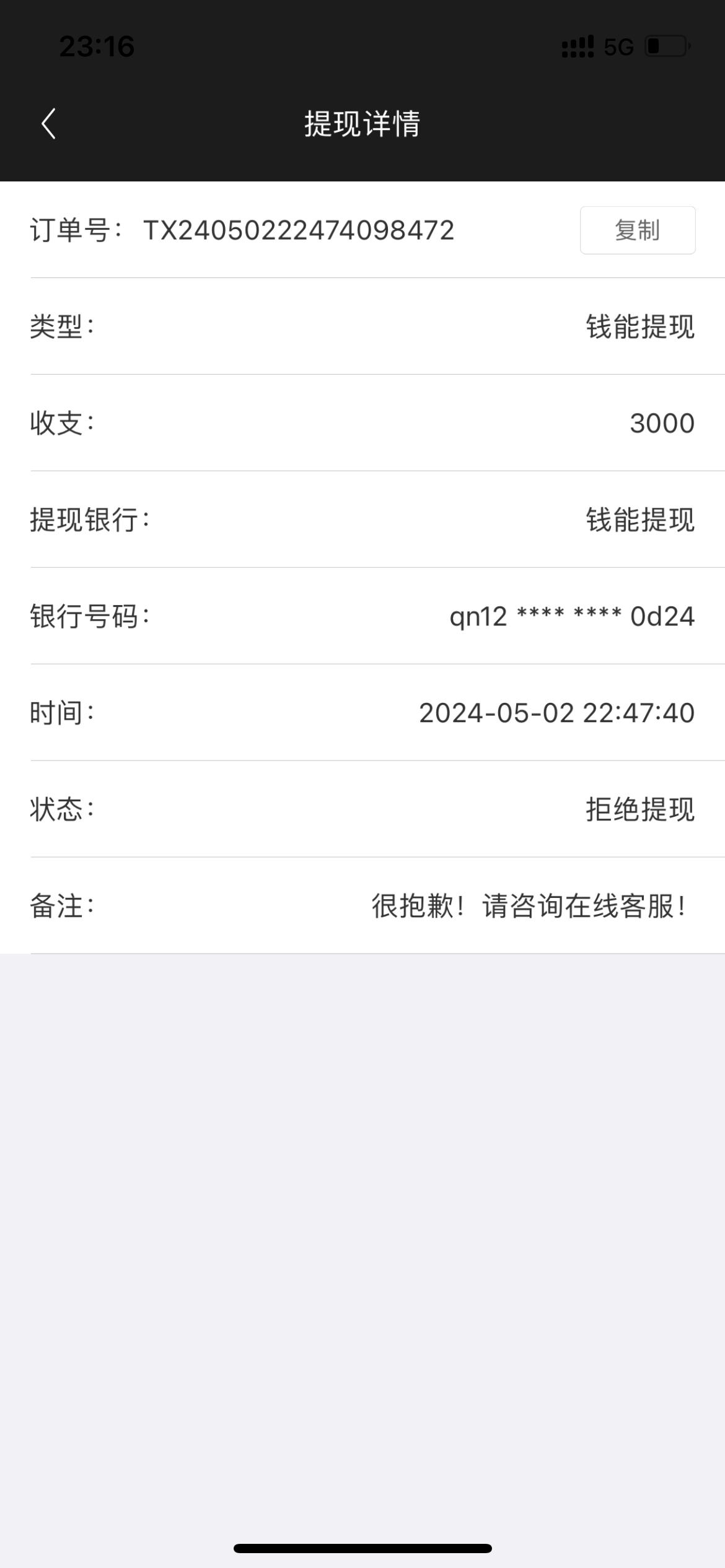
Task: Check the 5G network indicator
Action: coord(618,46)
